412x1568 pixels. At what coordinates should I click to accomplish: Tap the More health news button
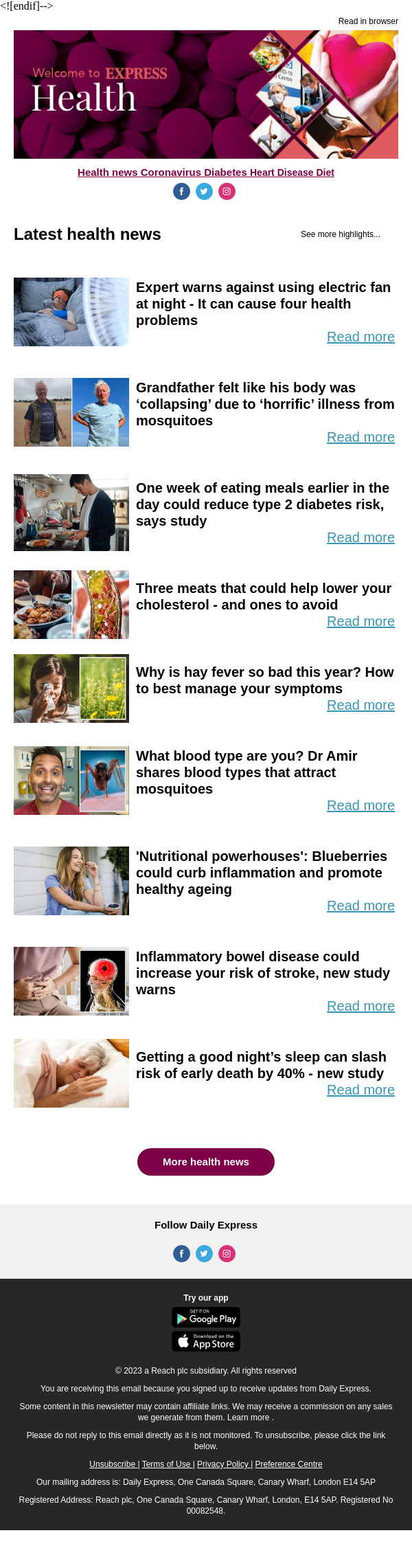[x=206, y=1162]
